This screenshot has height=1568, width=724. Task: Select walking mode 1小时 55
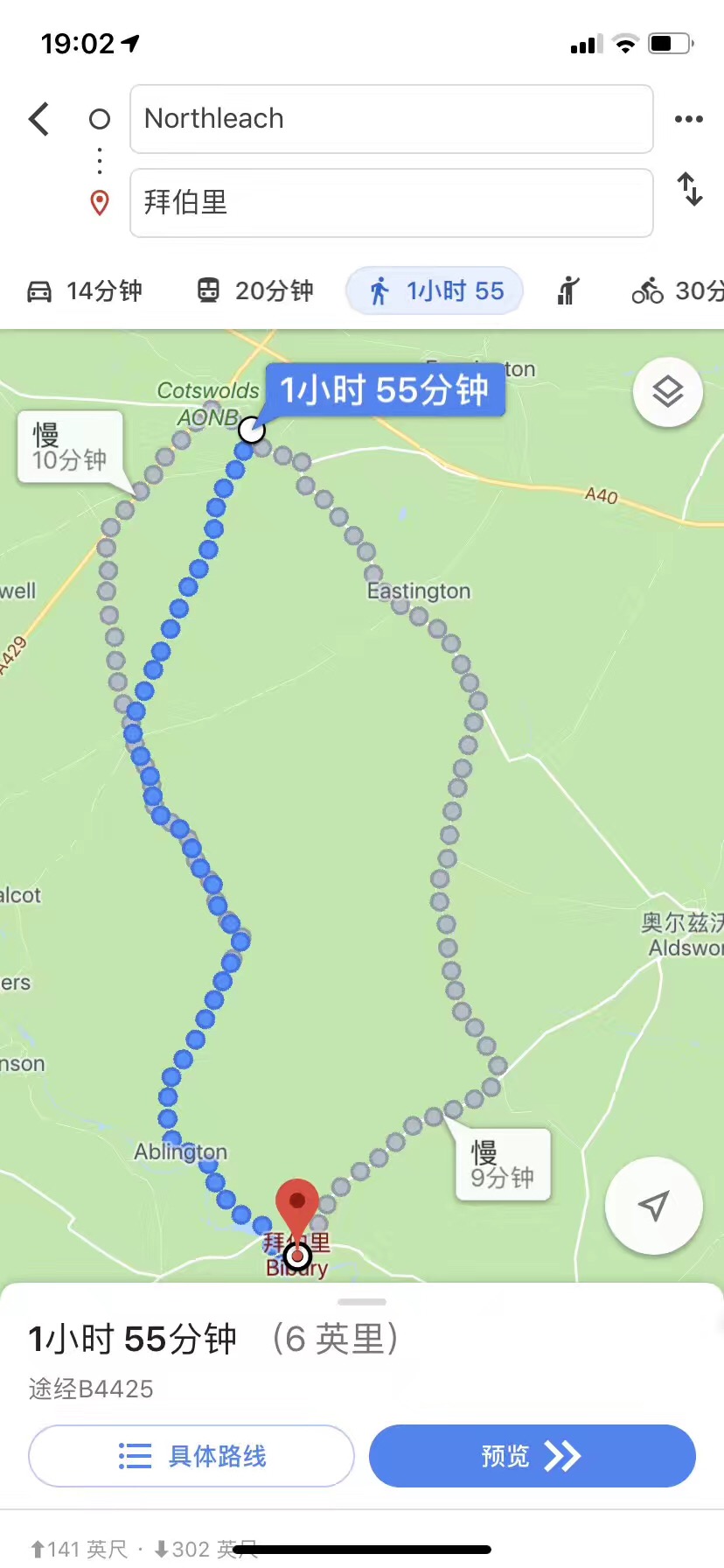tap(435, 290)
